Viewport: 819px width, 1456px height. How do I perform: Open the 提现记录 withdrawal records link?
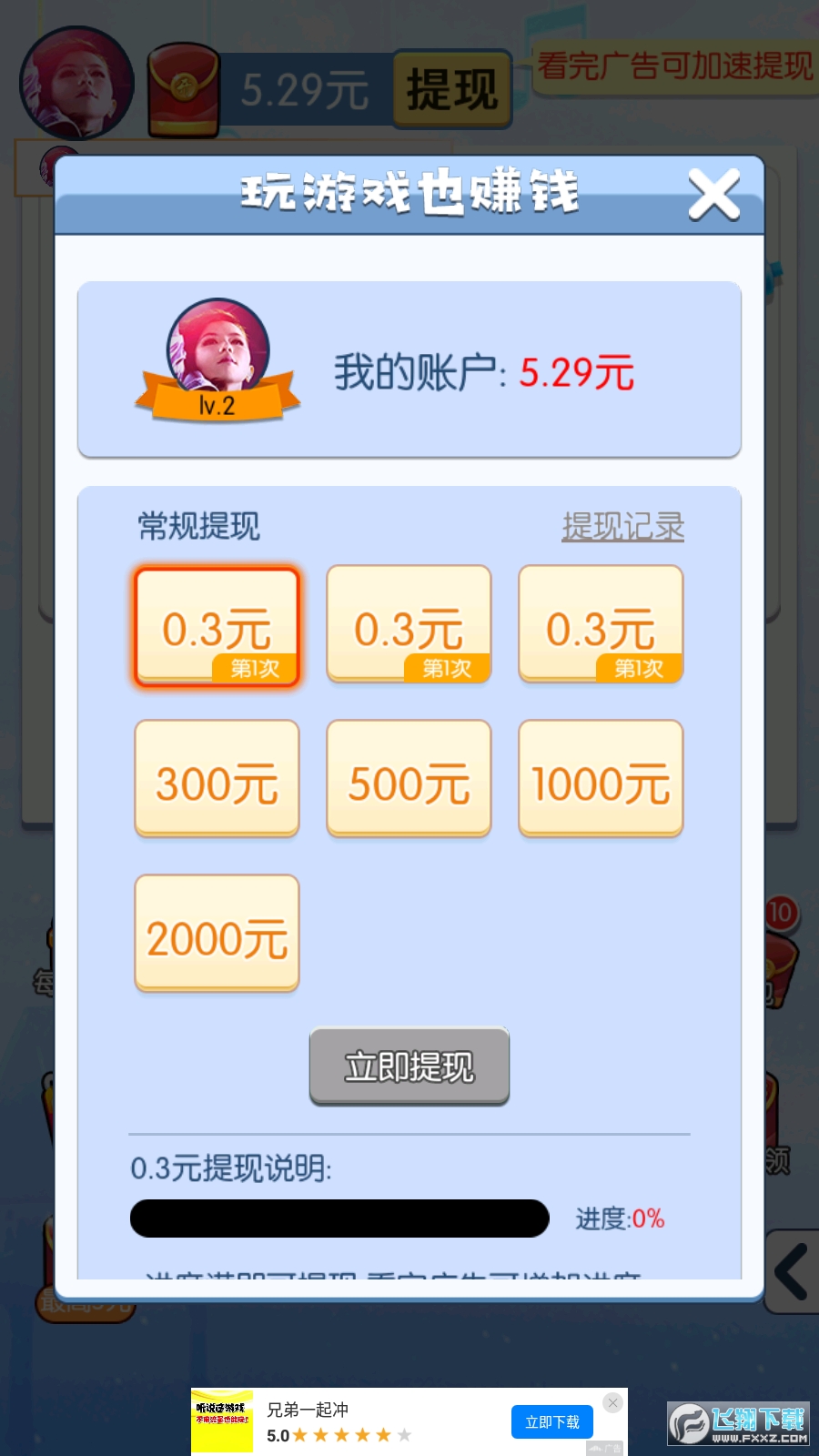point(622,525)
